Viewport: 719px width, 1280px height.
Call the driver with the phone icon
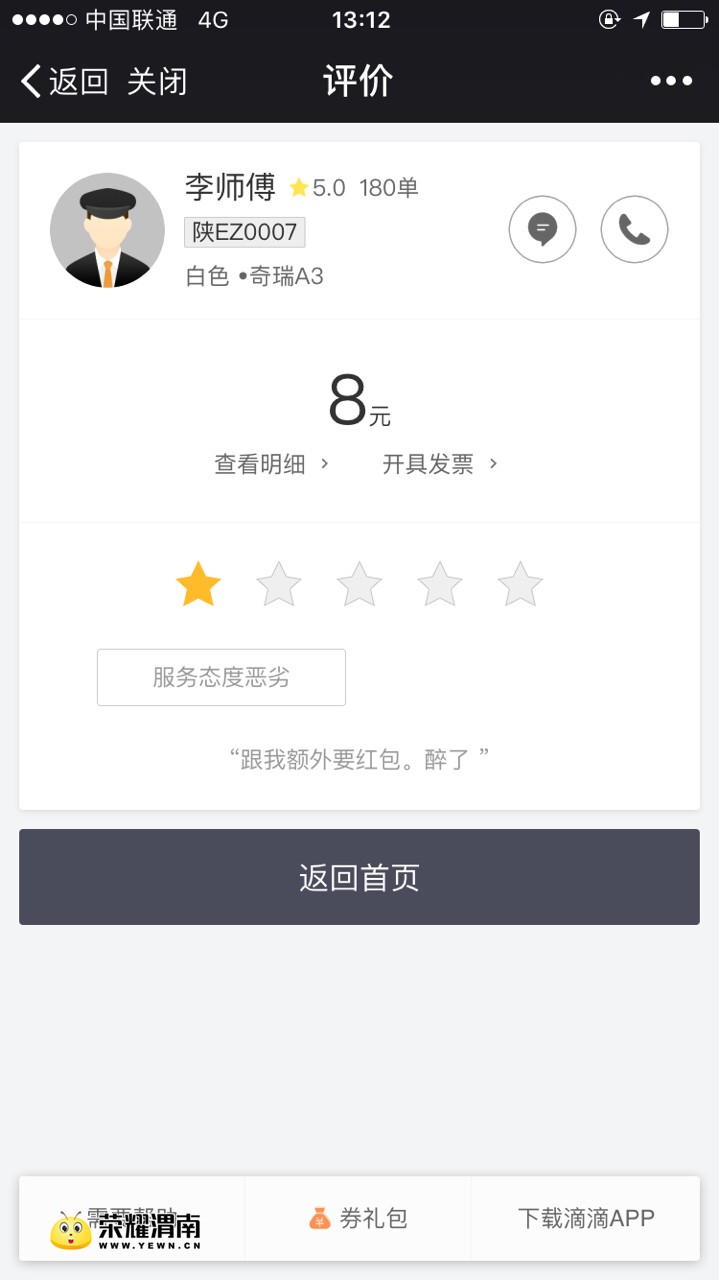634,230
